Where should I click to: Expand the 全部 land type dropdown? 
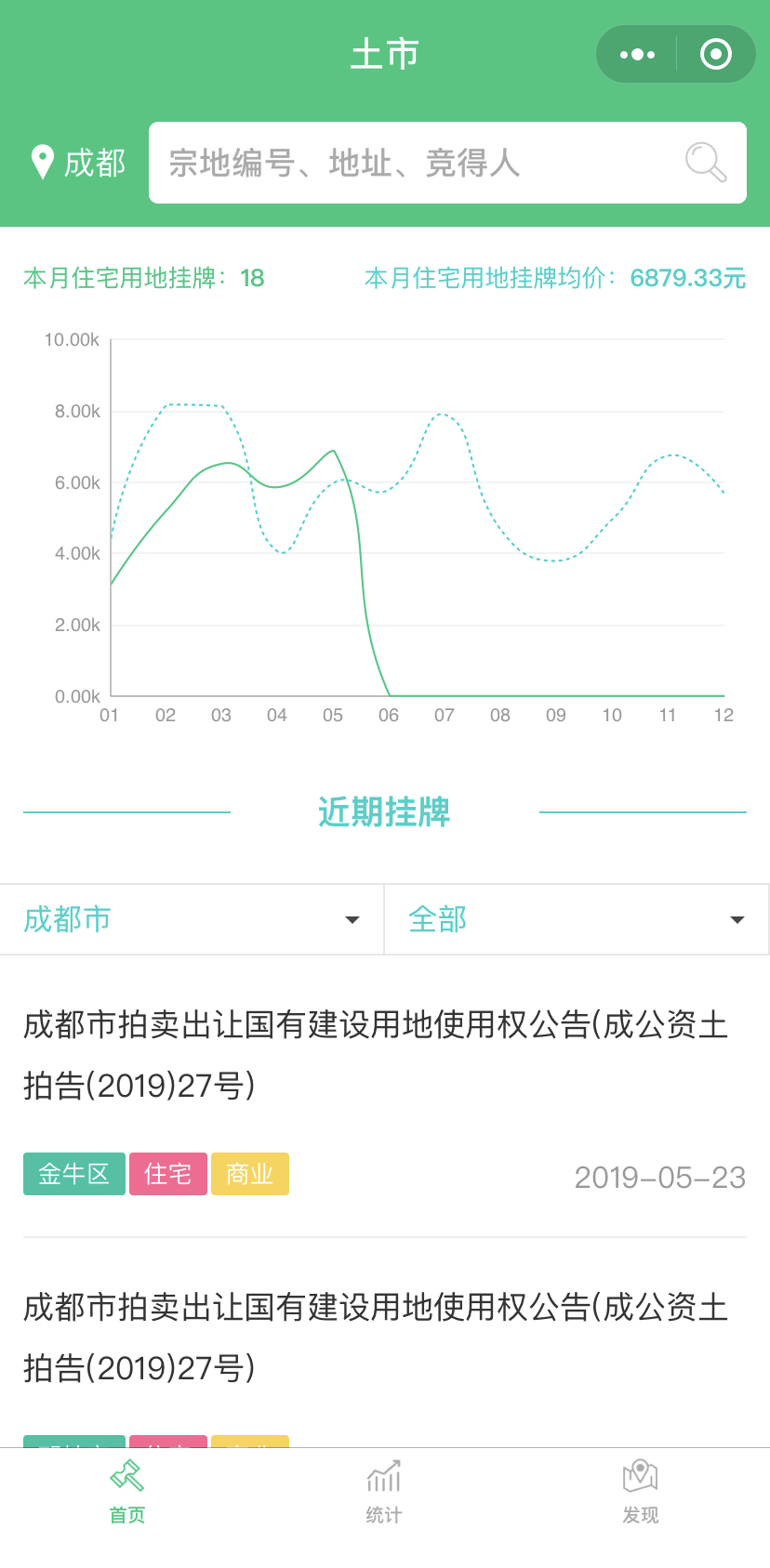point(577,919)
